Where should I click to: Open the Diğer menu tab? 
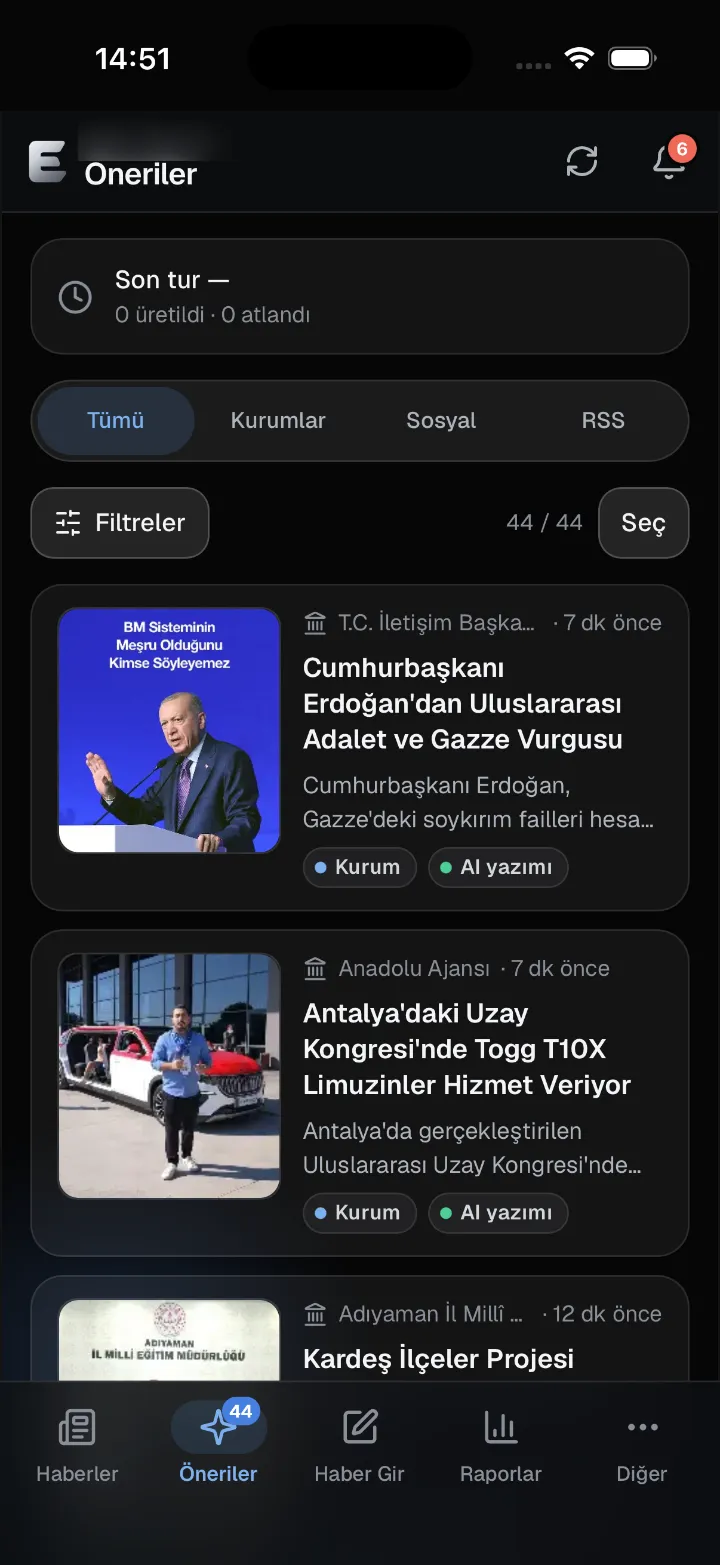click(642, 1445)
